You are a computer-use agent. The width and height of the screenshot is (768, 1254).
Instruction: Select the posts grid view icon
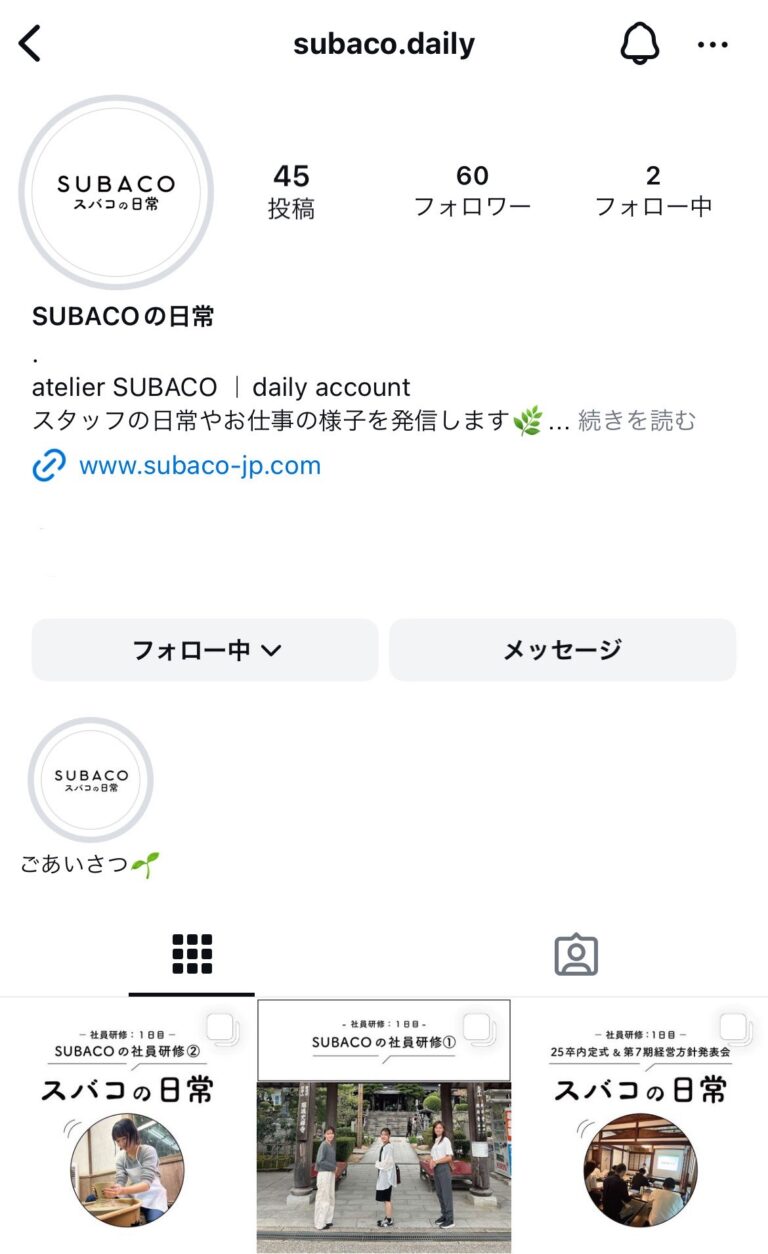[x=190, y=954]
